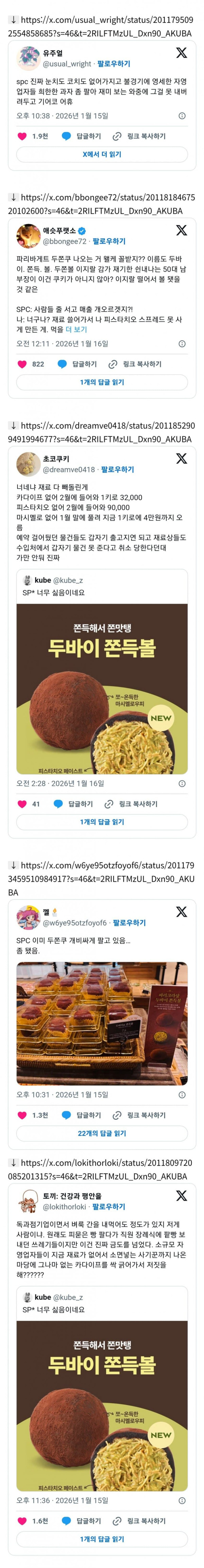Read the 1 reply under 애슷푸랫소's tweet
This screenshot has width=204, height=1568.
102,382
